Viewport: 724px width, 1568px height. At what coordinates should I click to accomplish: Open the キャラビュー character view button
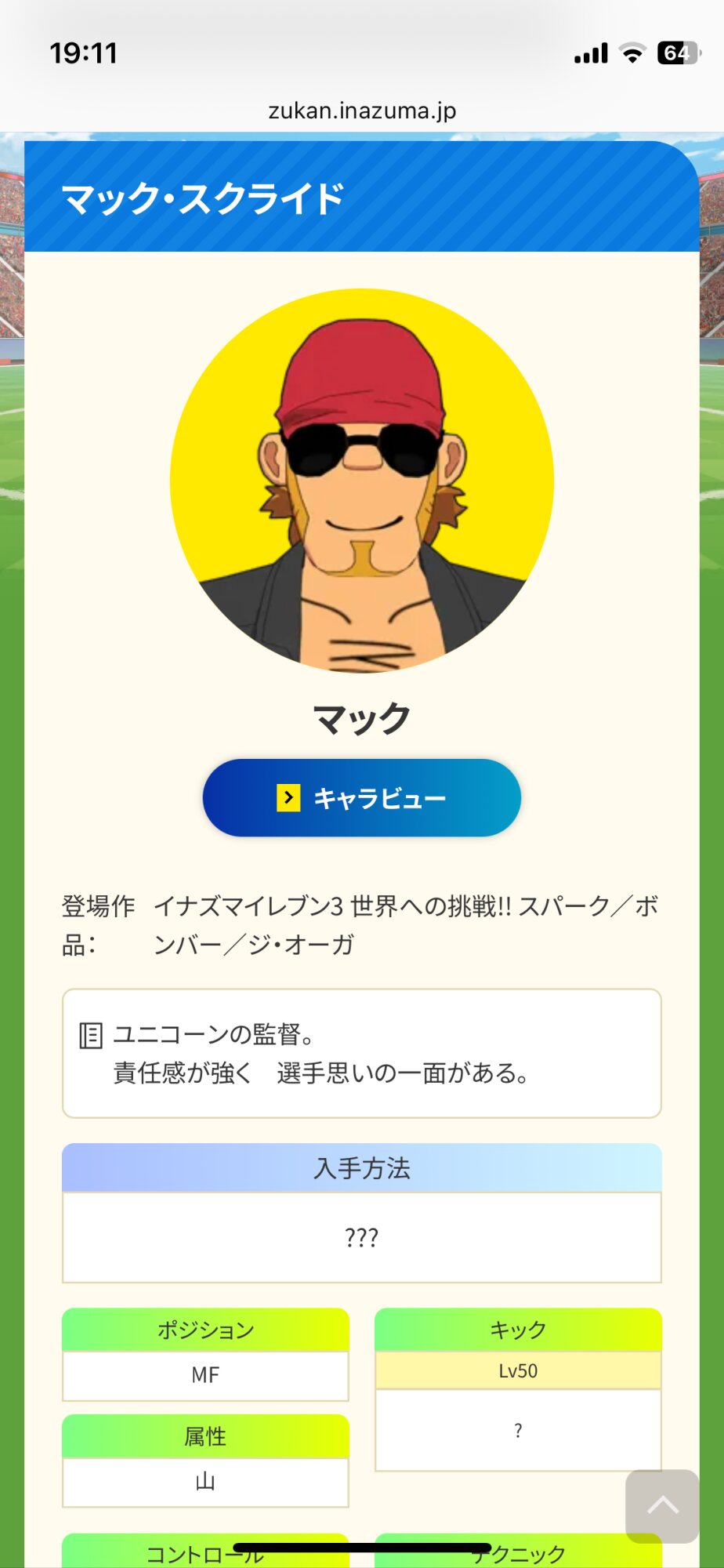pyautogui.click(x=361, y=797)
